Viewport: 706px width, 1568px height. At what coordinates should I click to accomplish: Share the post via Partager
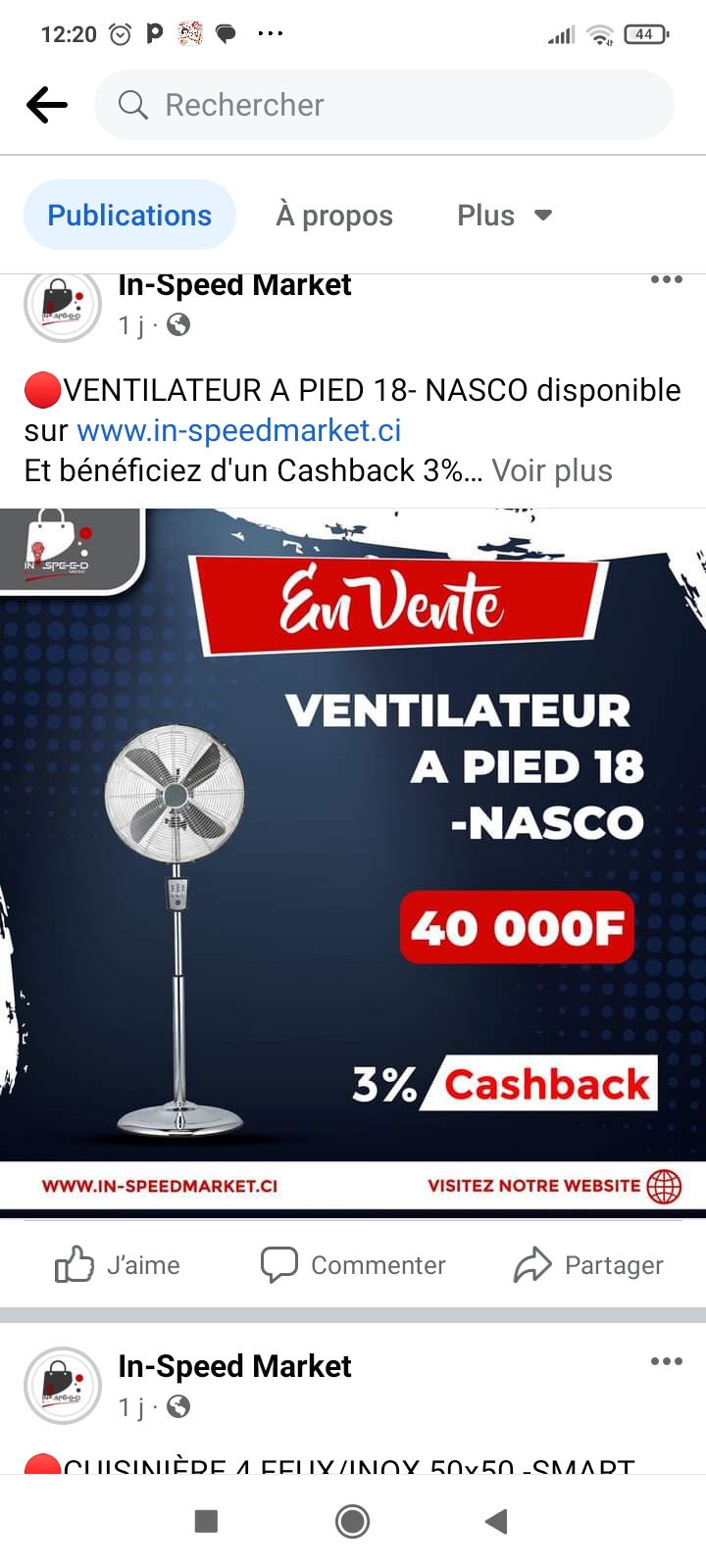(x=588, y=1265)
